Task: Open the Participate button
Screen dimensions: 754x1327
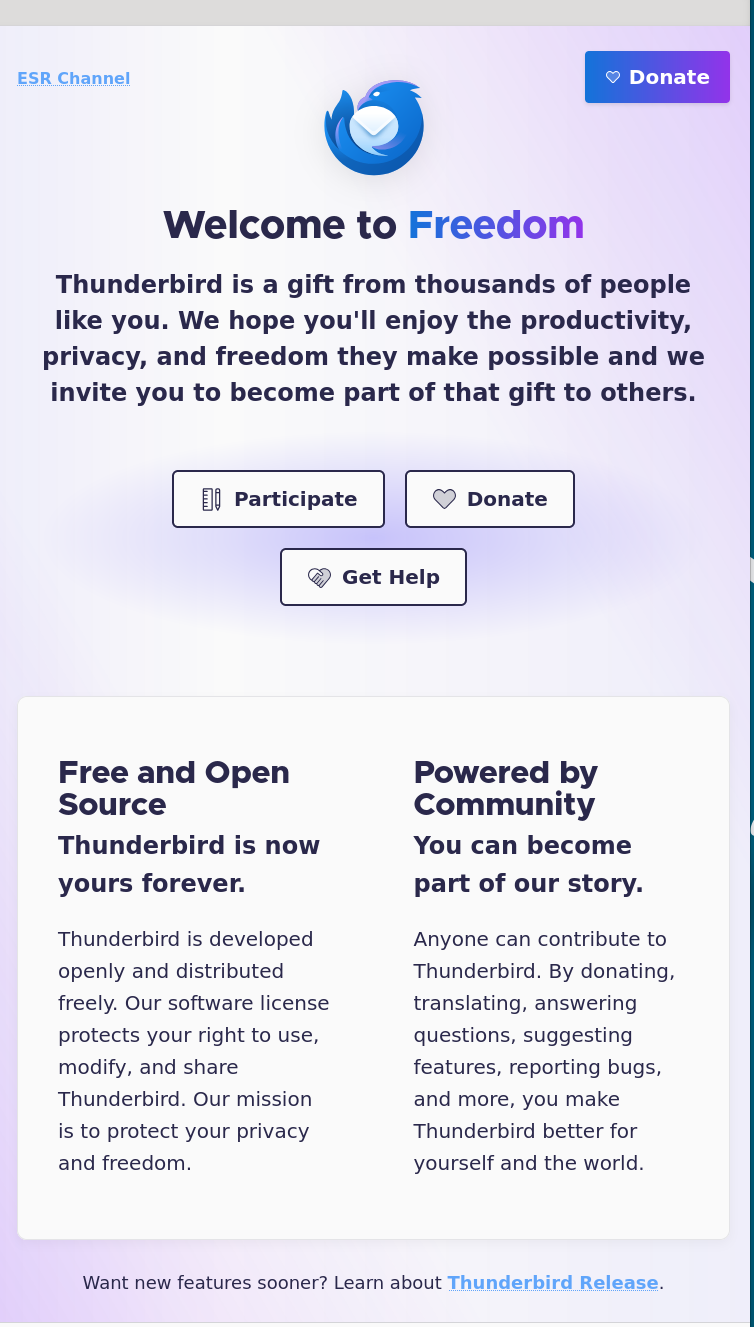Action: pyautogui.click(x=278, y=499)
